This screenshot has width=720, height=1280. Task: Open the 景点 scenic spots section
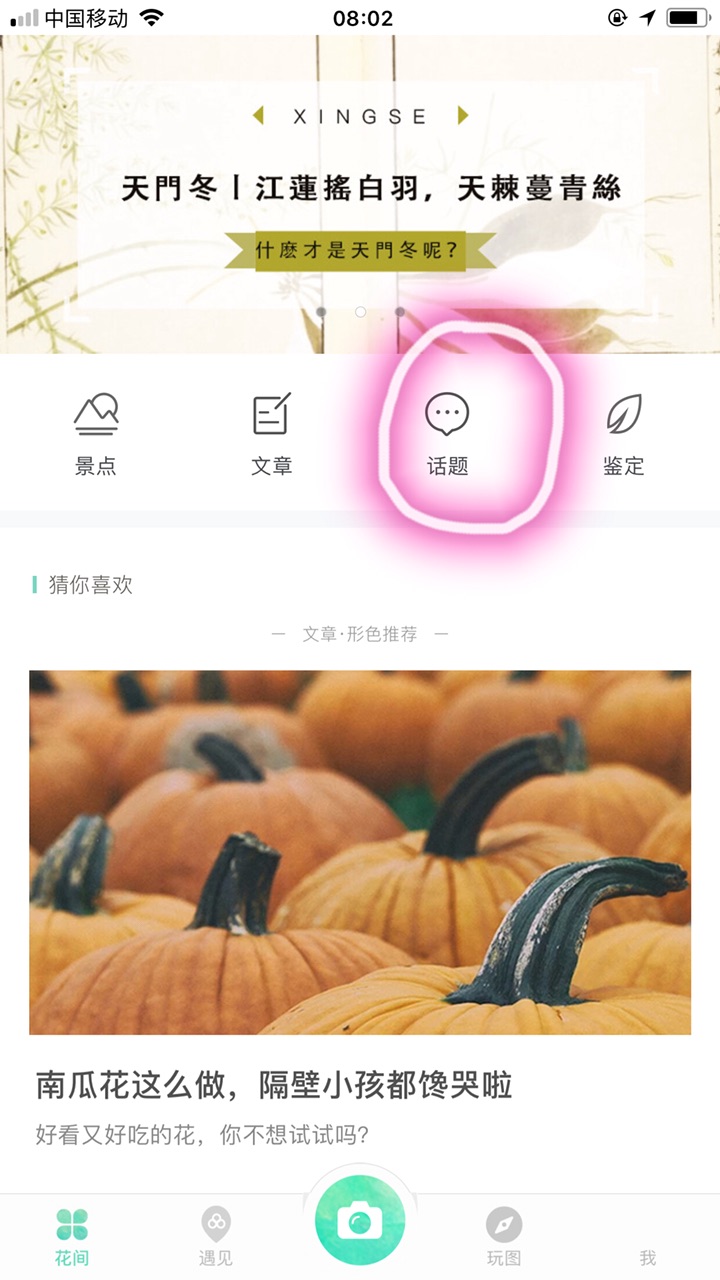click(96, 432)
